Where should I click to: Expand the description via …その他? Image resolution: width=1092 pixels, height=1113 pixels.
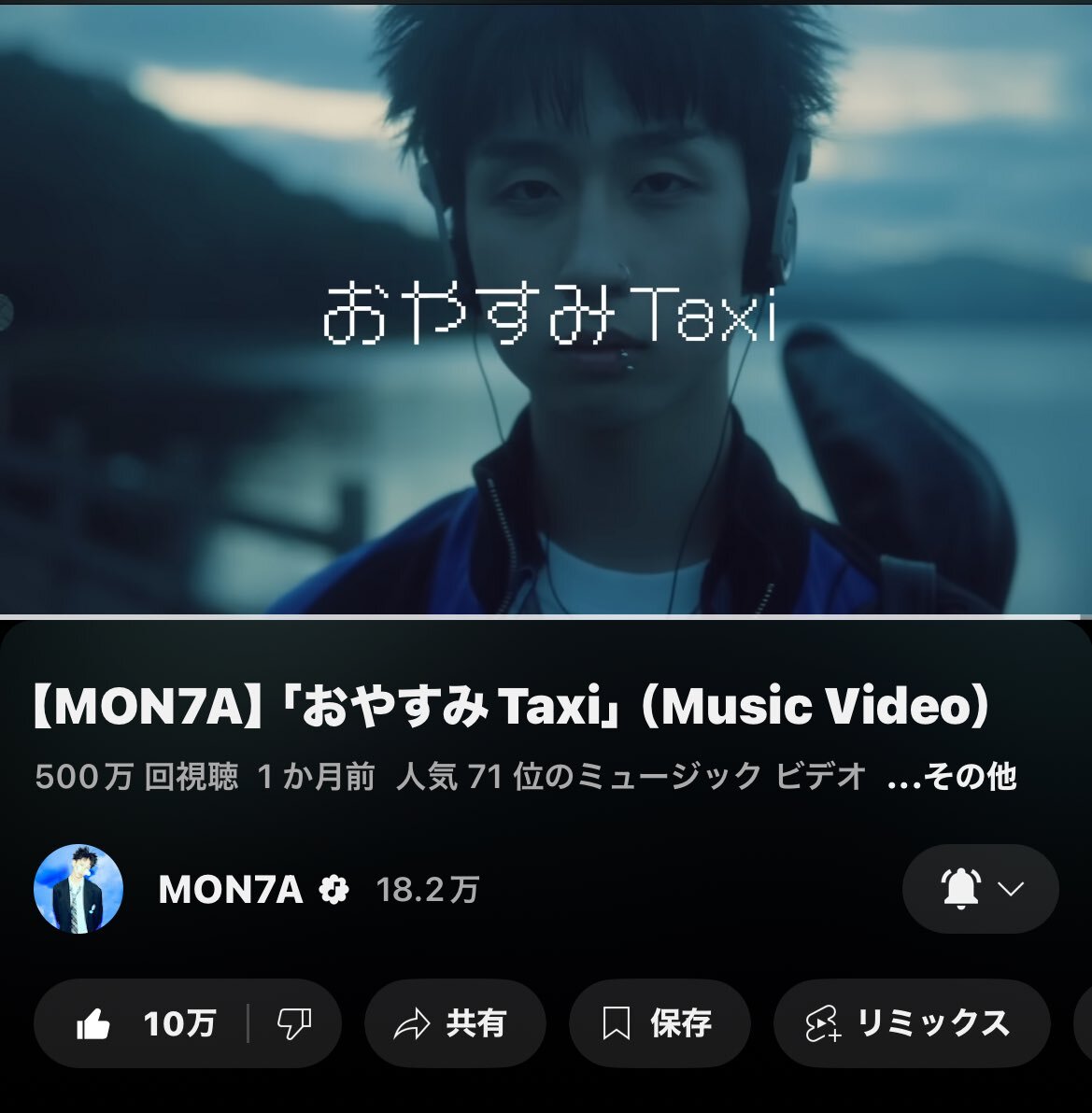click(952, 777)
